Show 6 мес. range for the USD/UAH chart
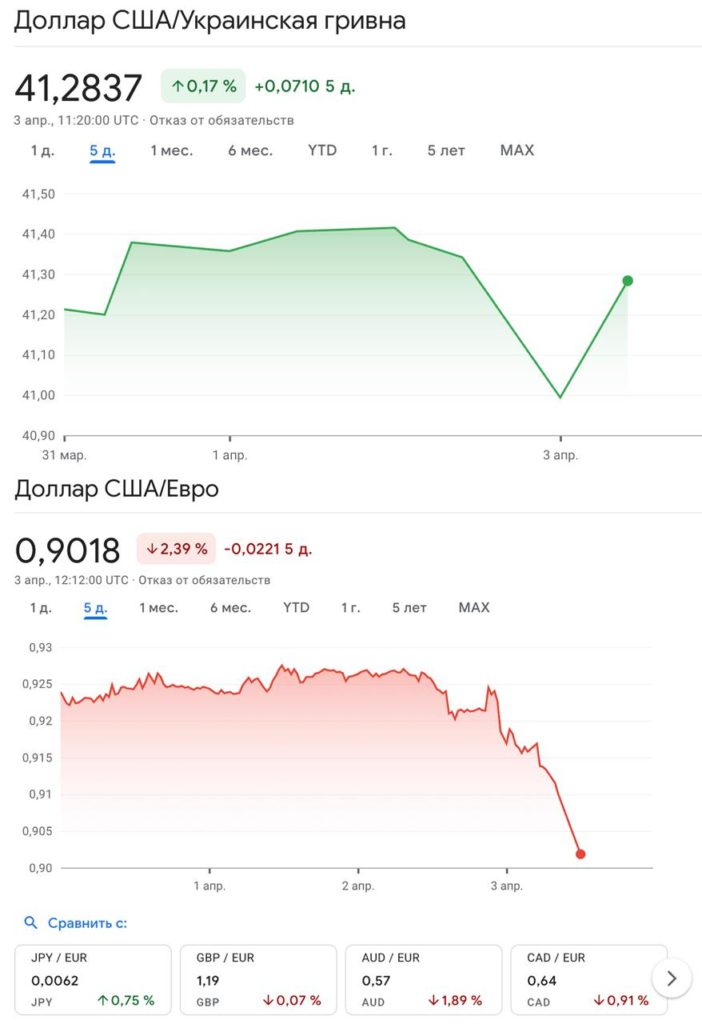The width and height of the screenshot is (702, 1024). (250, 151)
